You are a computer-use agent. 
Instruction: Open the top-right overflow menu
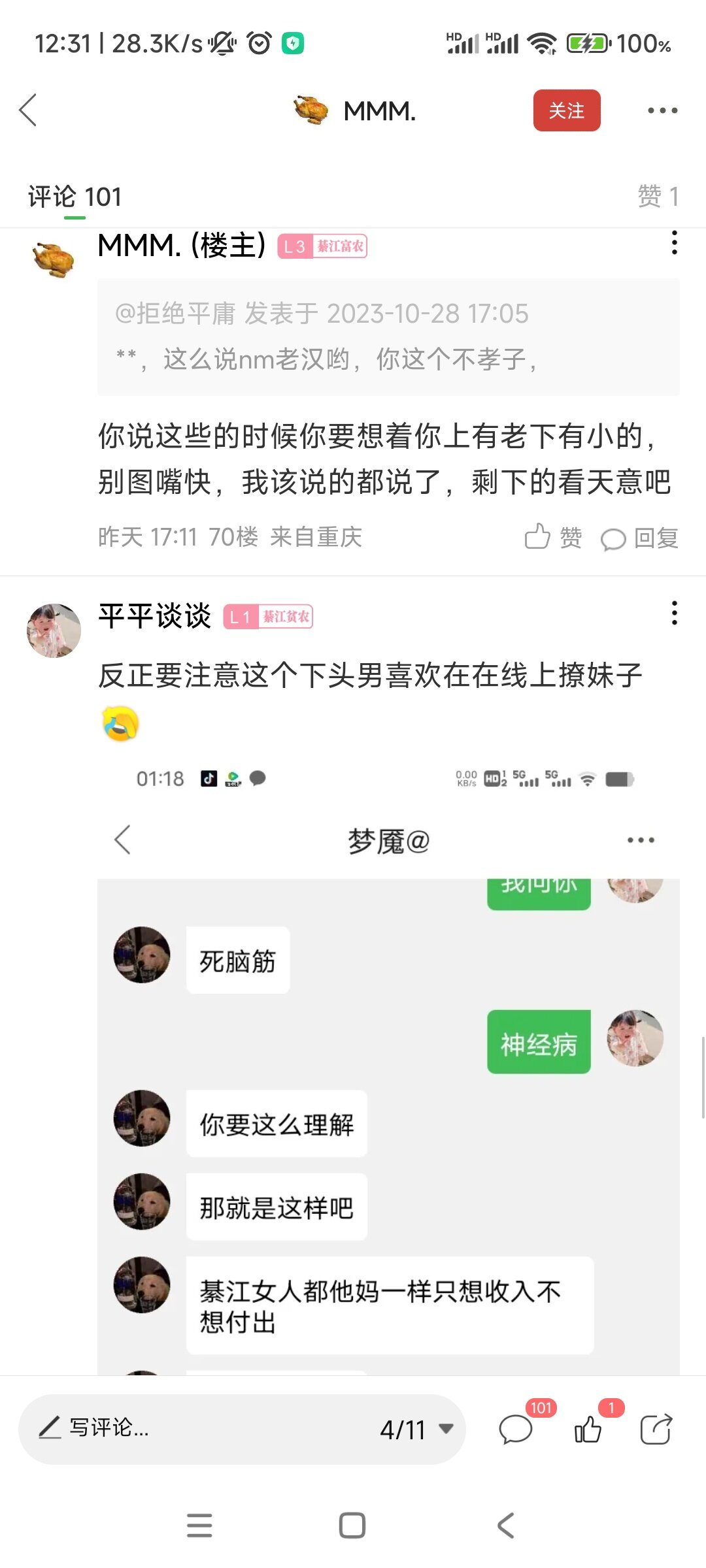(x=662, y=110)
